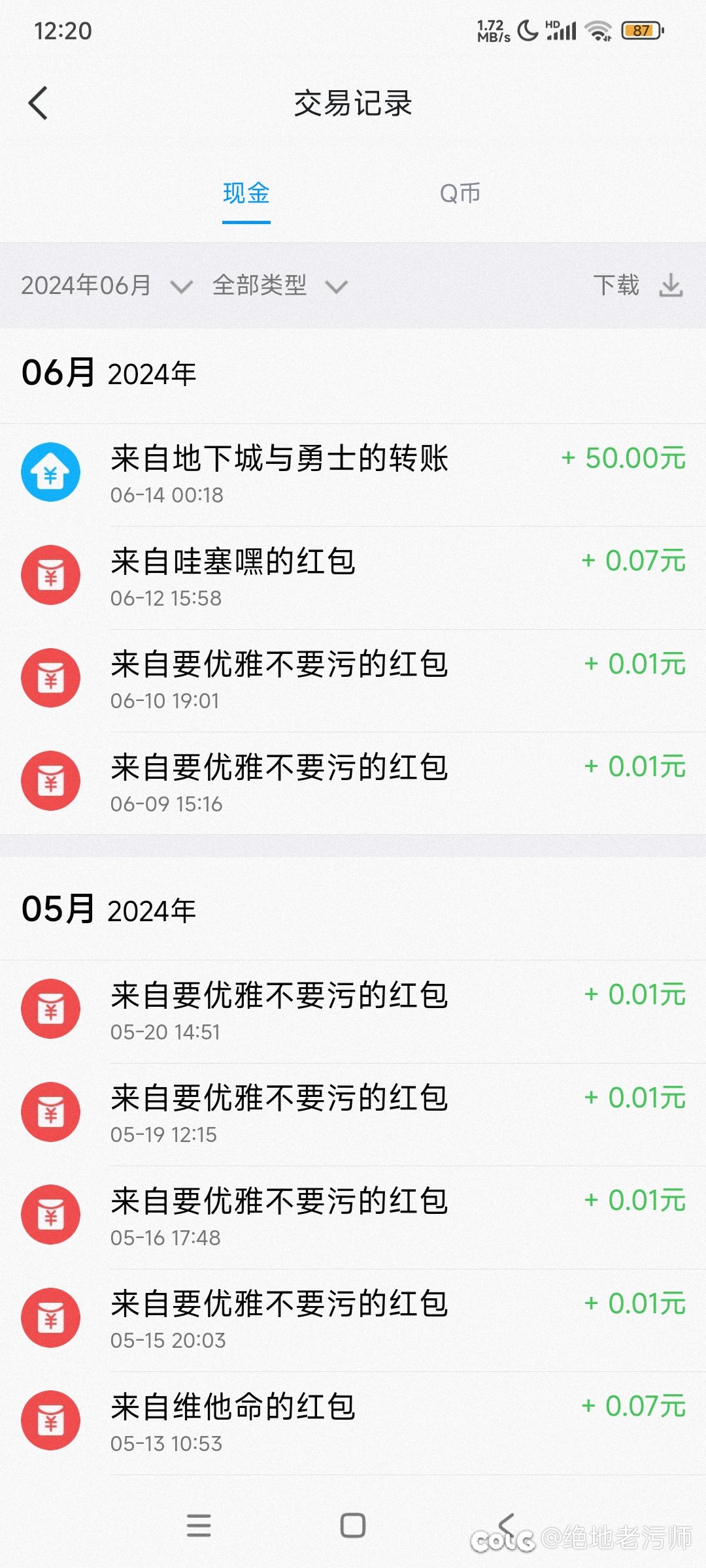This screenshot has height=1568, width=706.
Task: Open the 05-19 12:15 red packet record
Action: coord(353,1114)
